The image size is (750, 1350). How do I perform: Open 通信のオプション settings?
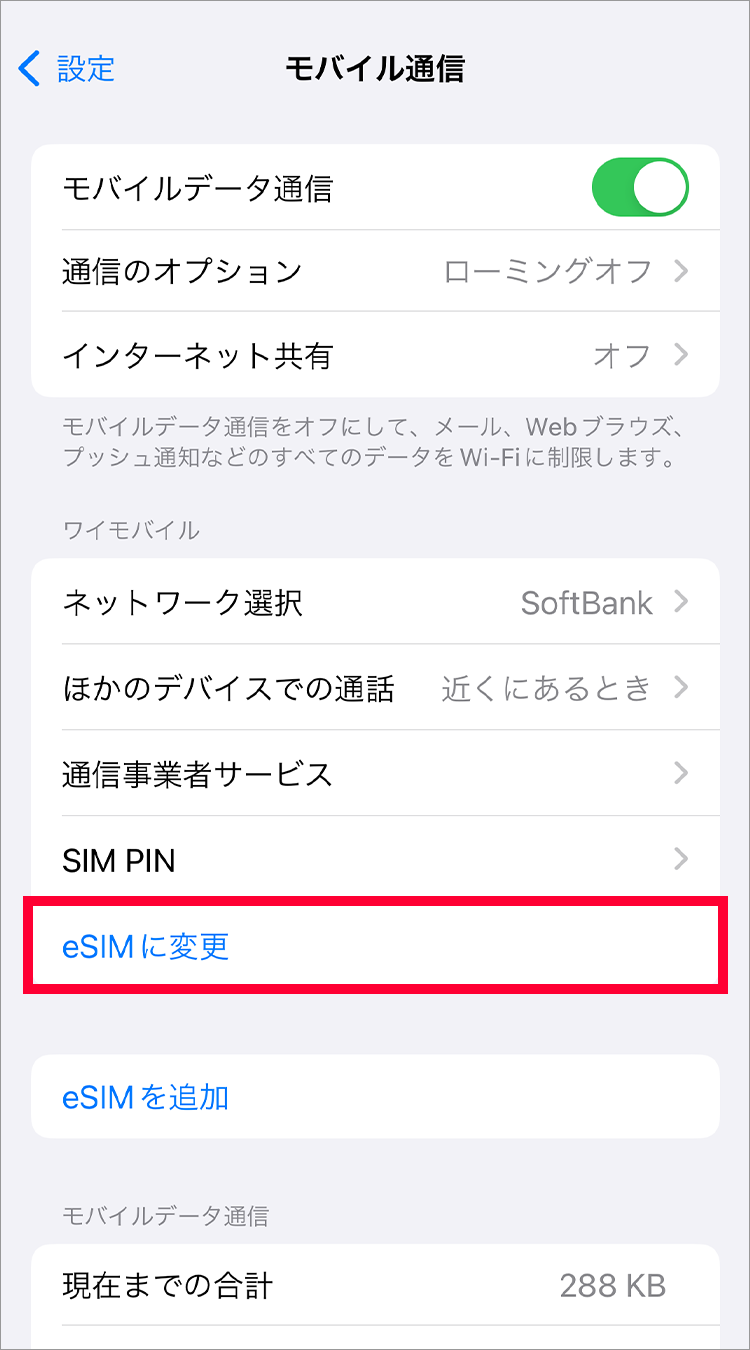point(375,271)
